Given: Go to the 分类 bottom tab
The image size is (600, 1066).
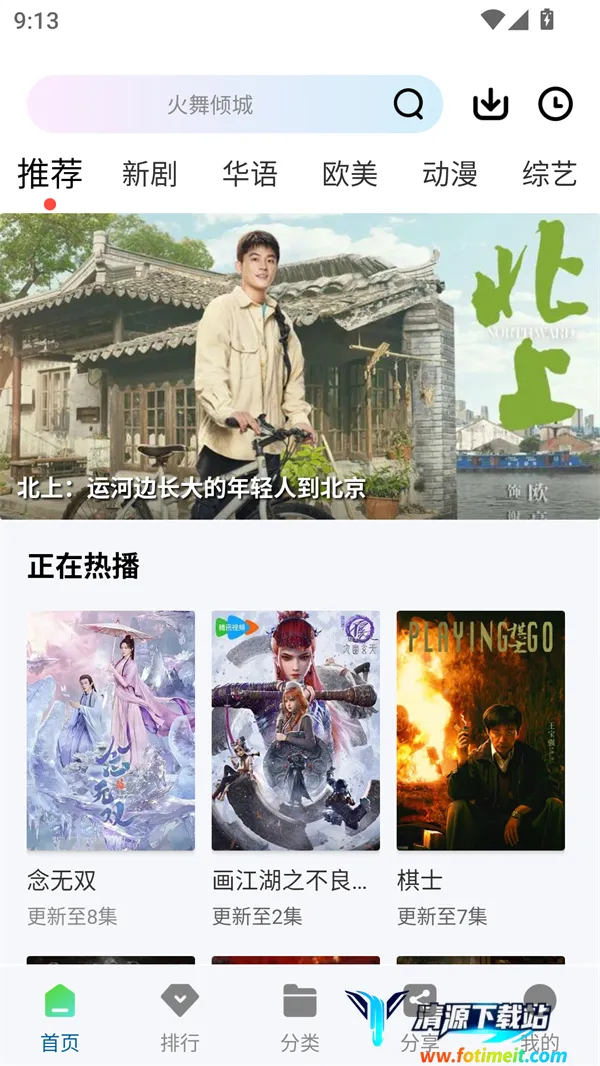Looking at the screenshot, I should 300,1017.
